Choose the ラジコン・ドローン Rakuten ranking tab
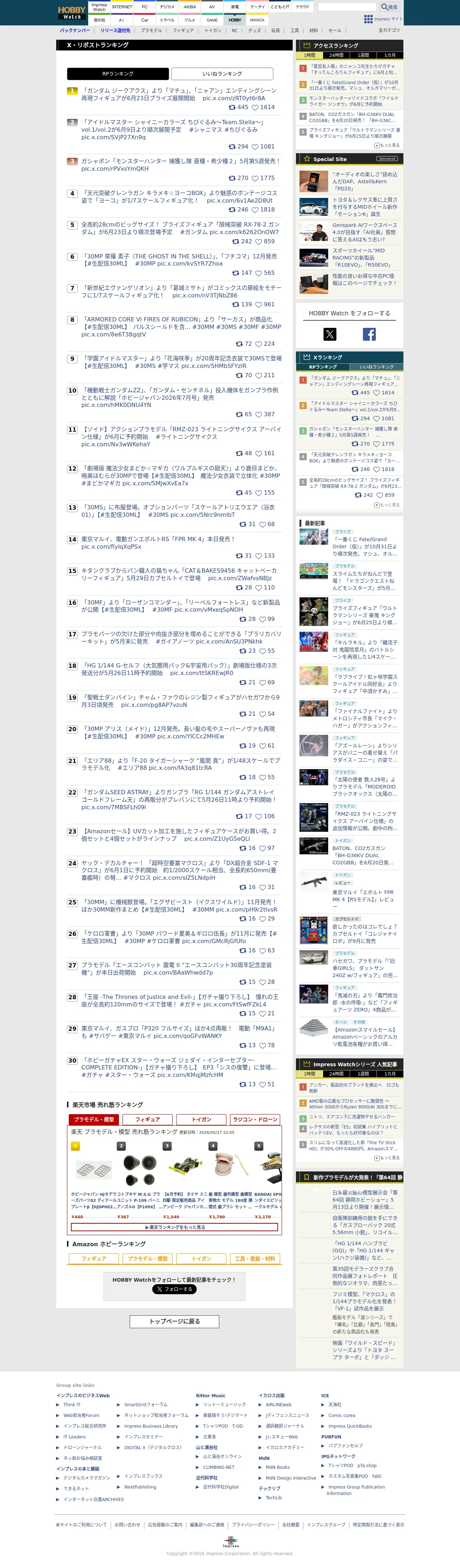 255,1120
